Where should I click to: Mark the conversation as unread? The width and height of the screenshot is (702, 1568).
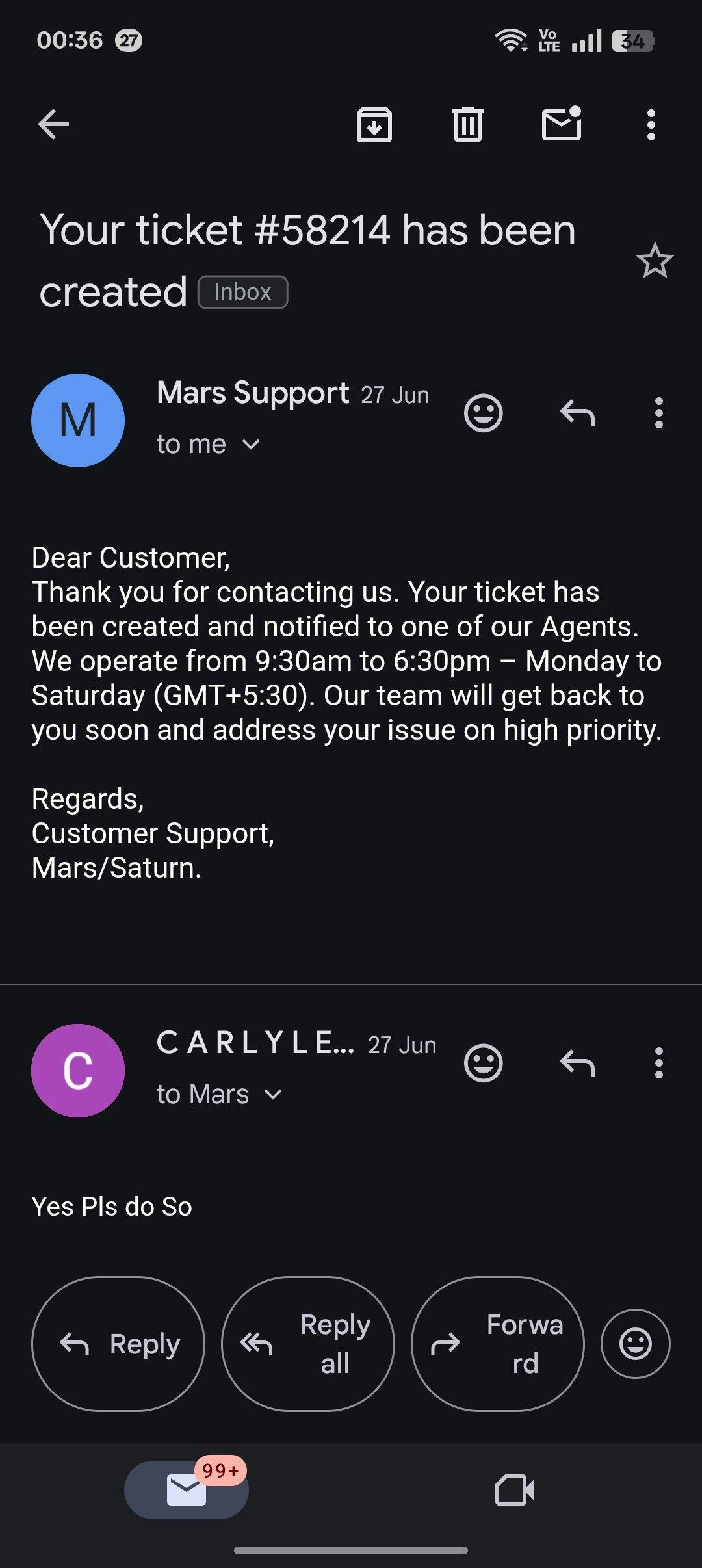[562, 123]
